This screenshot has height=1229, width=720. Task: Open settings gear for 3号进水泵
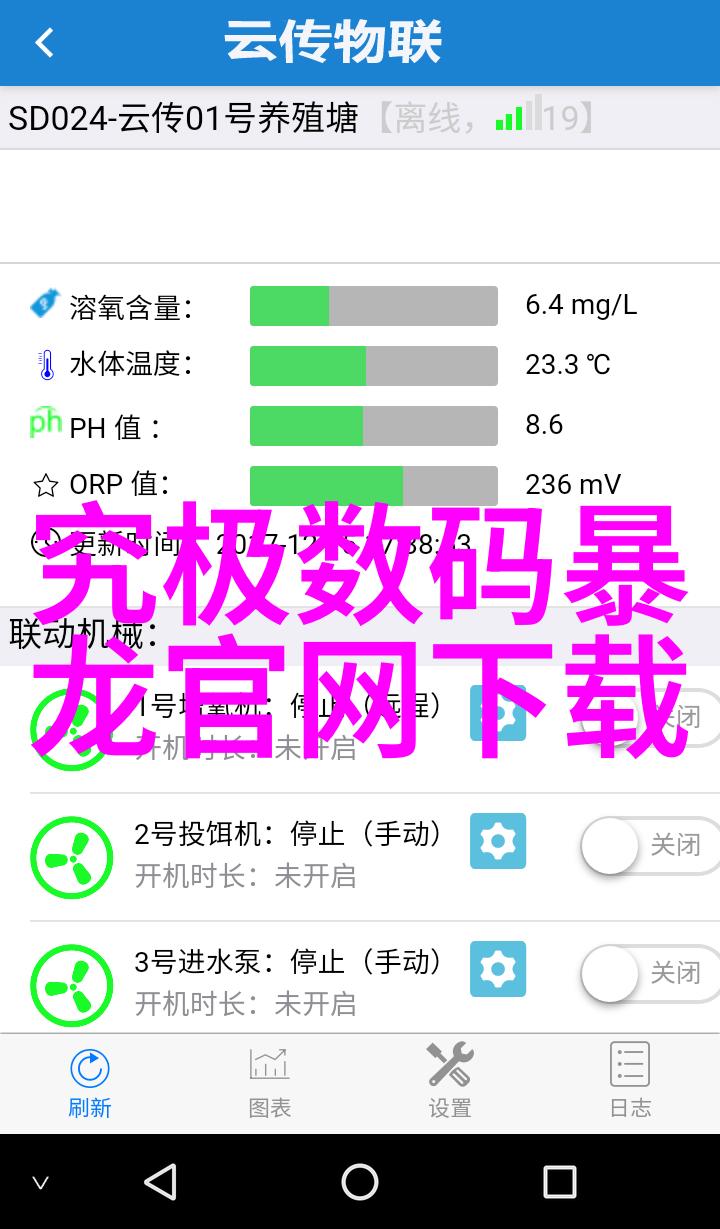tap(498, 969)
